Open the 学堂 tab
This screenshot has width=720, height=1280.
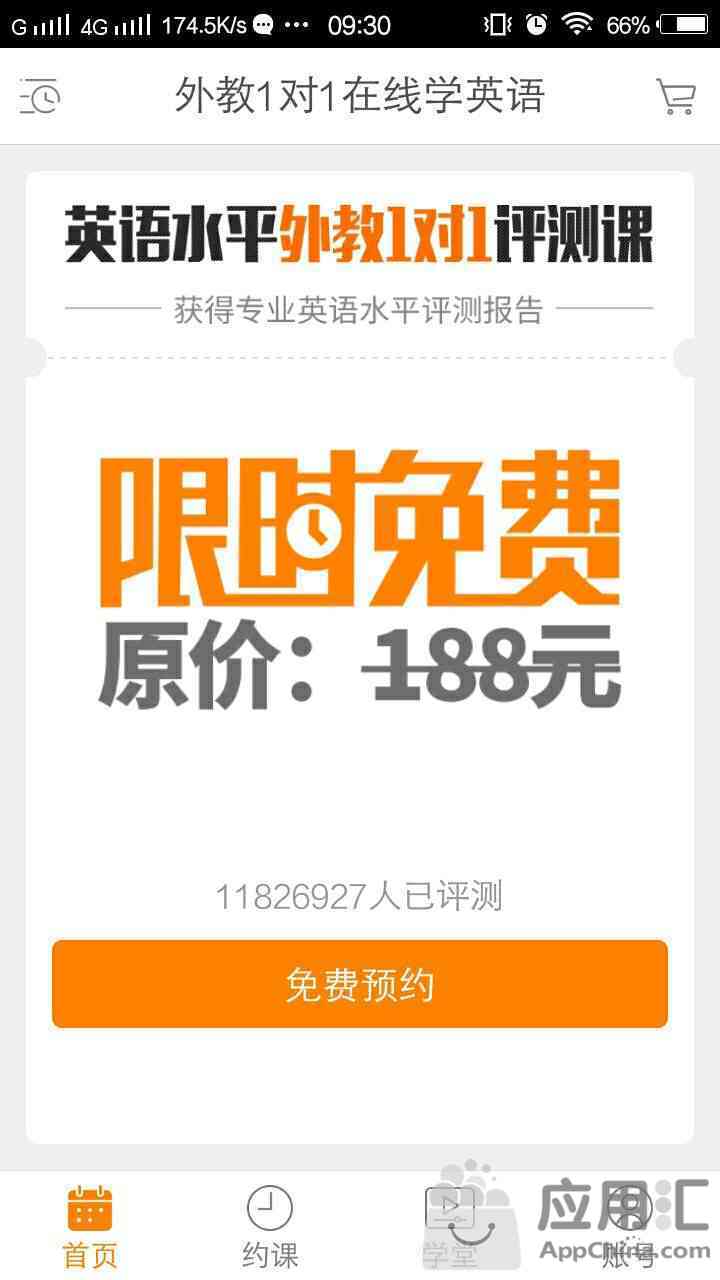[450, 1226]
